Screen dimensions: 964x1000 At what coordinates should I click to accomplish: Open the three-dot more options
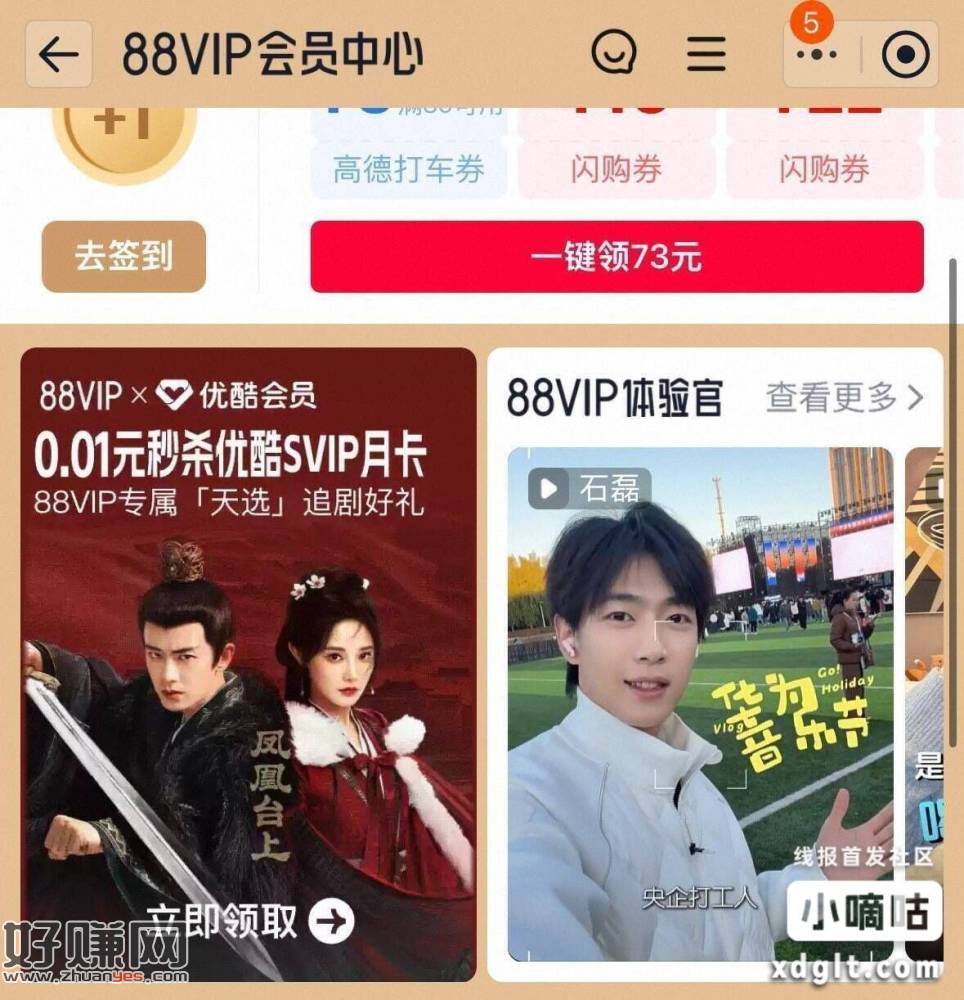click(816, 54)
